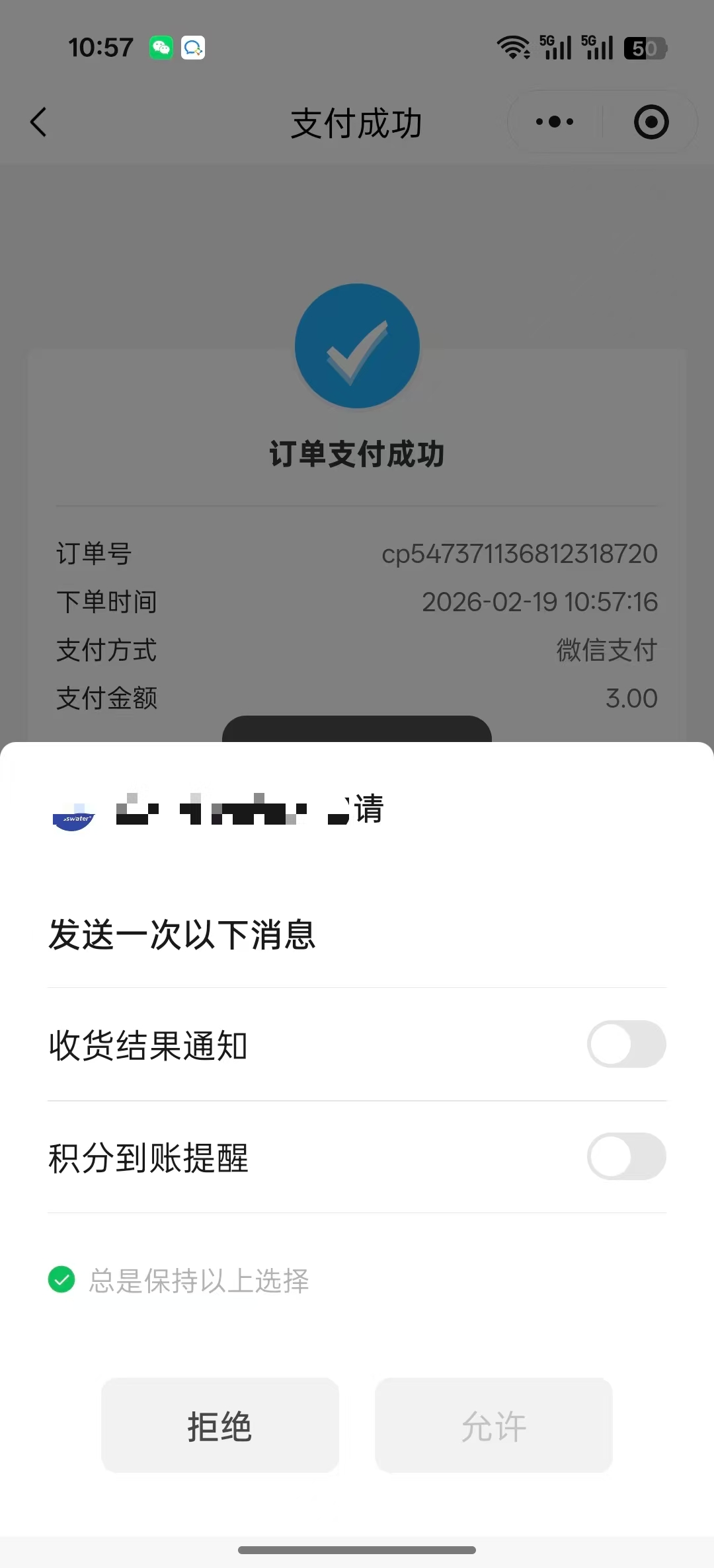Enable the 收货结果通知 toggle

[x=625, y=1044]
